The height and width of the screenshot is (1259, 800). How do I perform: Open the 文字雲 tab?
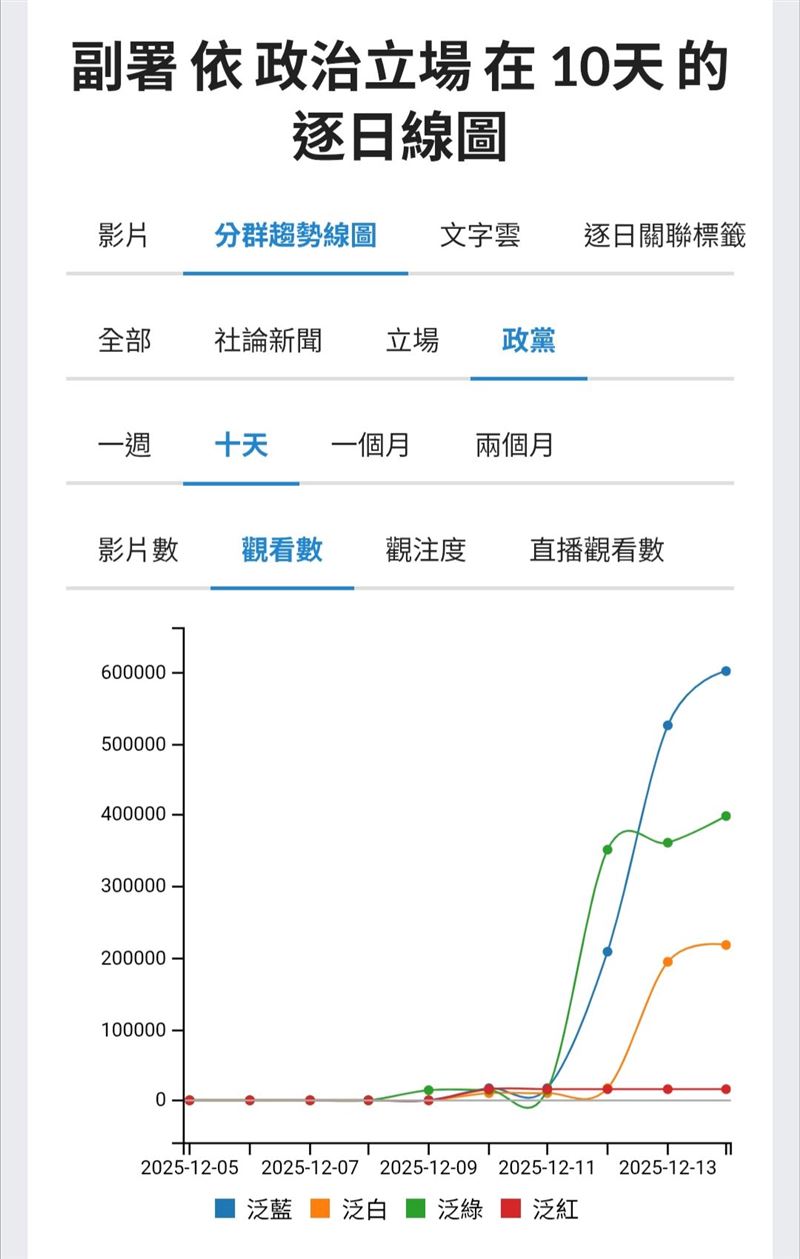tap(480, 236)
